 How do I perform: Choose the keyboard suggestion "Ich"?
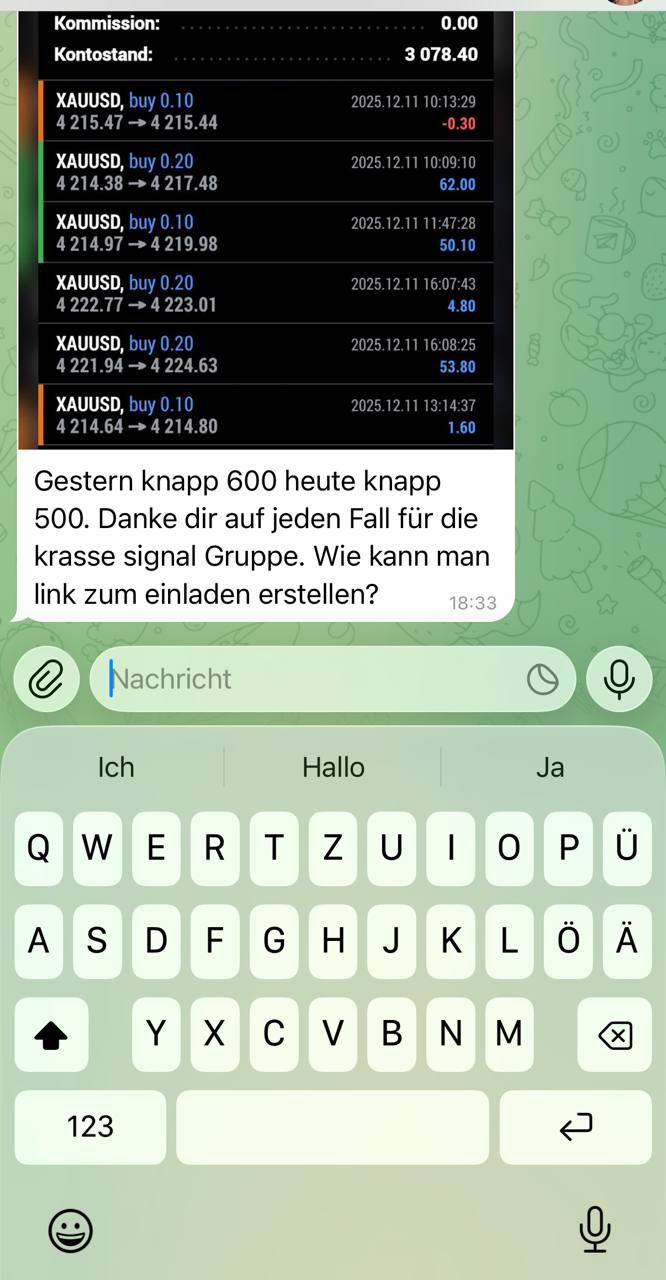(116, 767)
